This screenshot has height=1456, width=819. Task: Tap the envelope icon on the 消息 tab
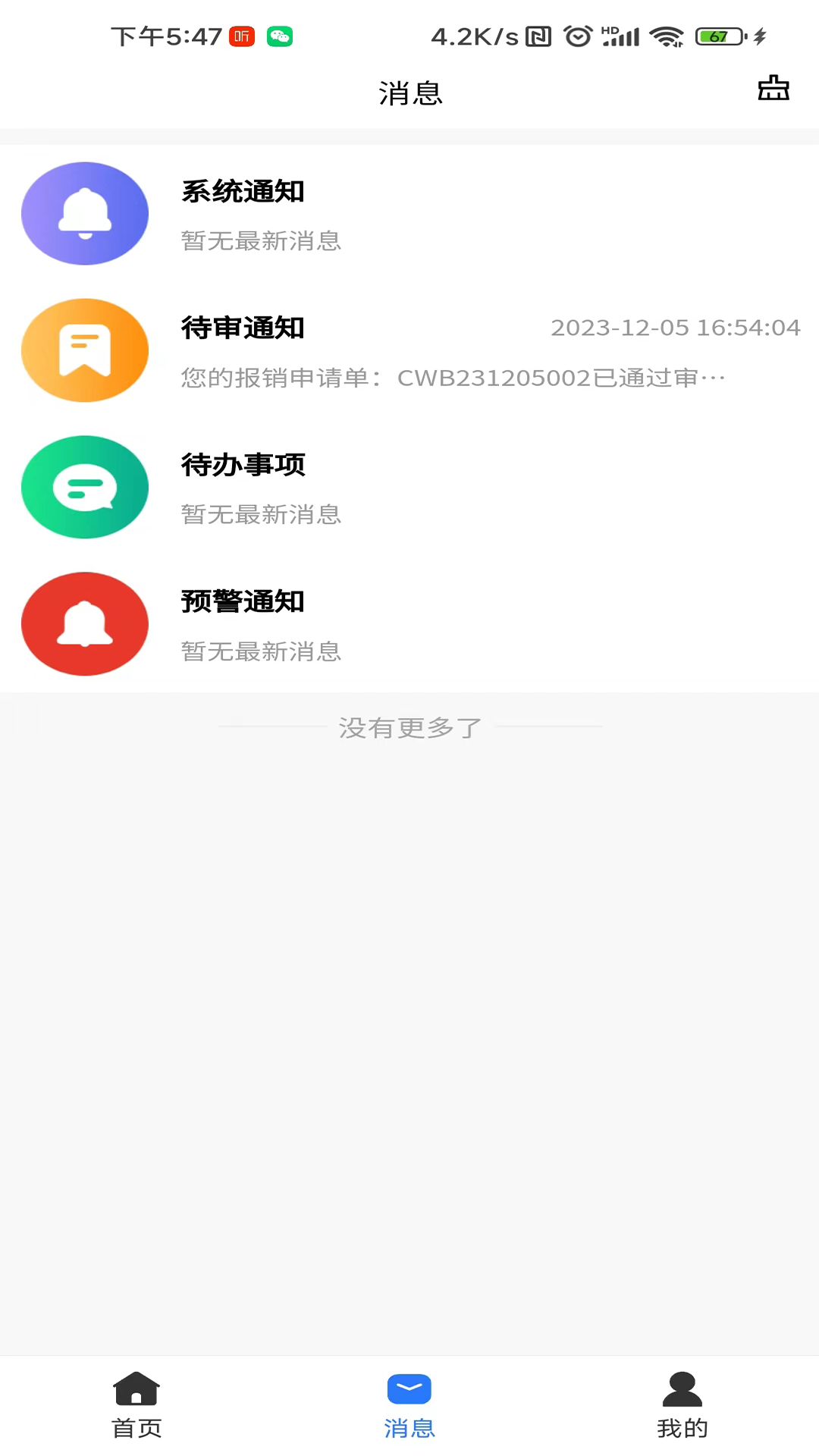tap(409, 1389)
